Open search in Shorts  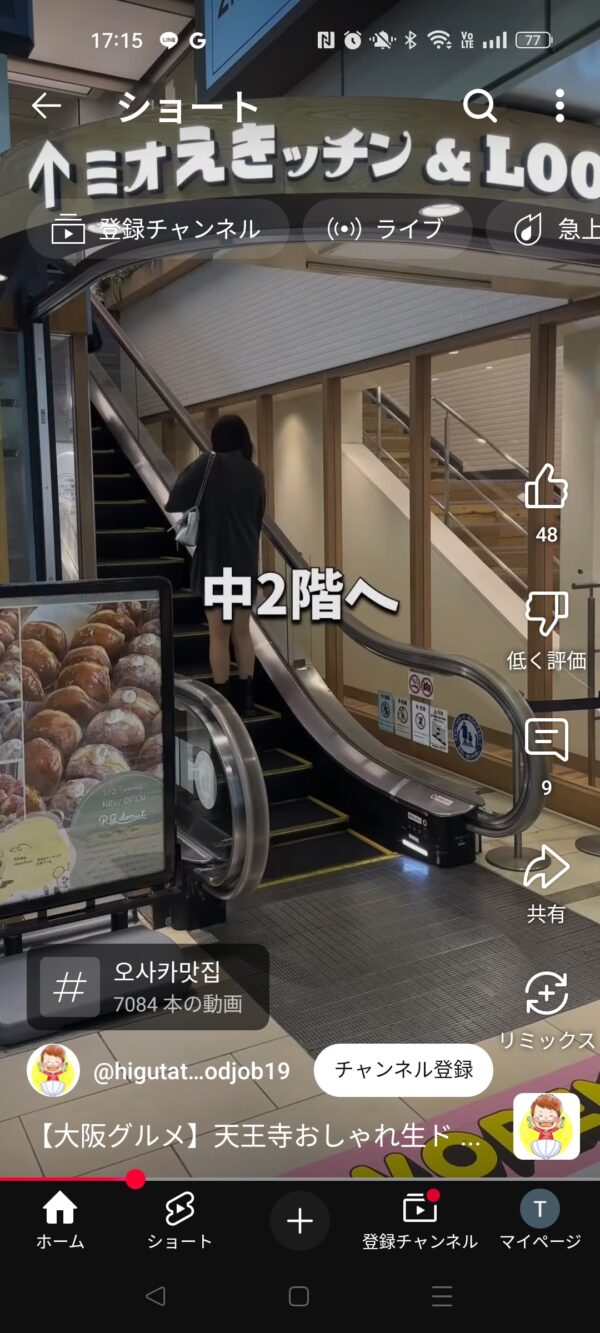[x=480, y=106]
